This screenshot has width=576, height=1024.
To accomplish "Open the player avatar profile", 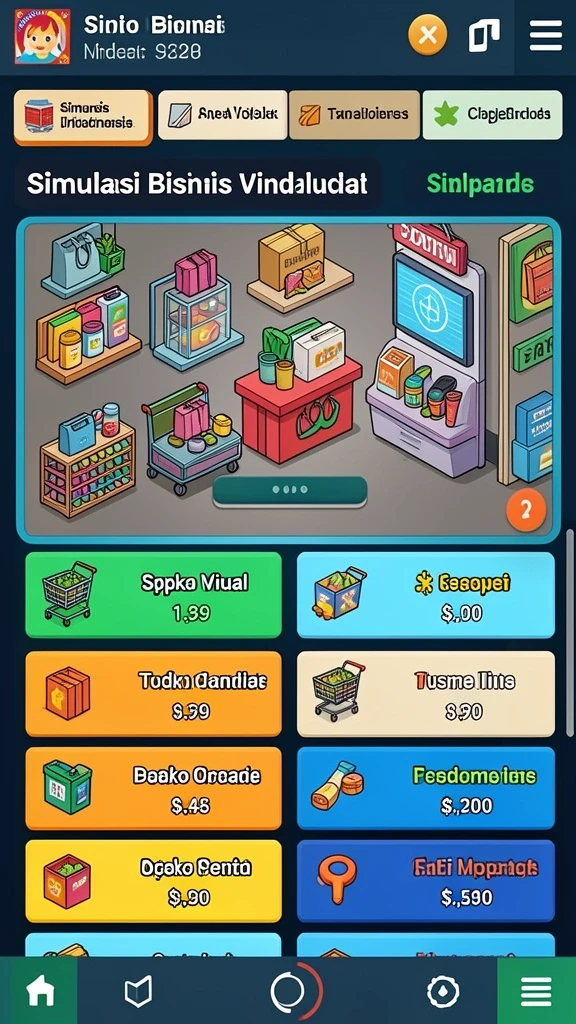I will [42, 36].
